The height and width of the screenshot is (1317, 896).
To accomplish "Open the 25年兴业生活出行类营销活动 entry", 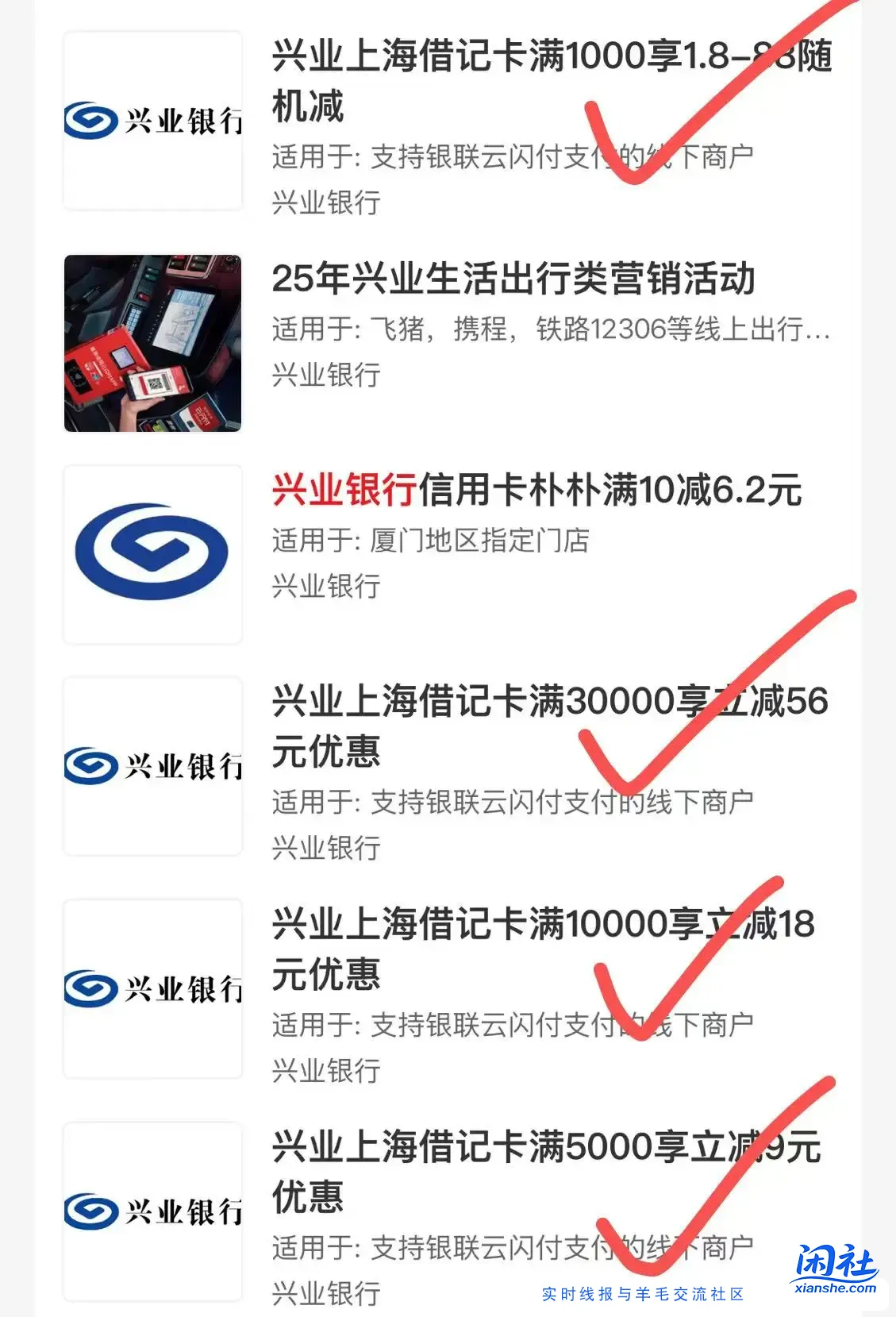I will (x=516, y=279).
